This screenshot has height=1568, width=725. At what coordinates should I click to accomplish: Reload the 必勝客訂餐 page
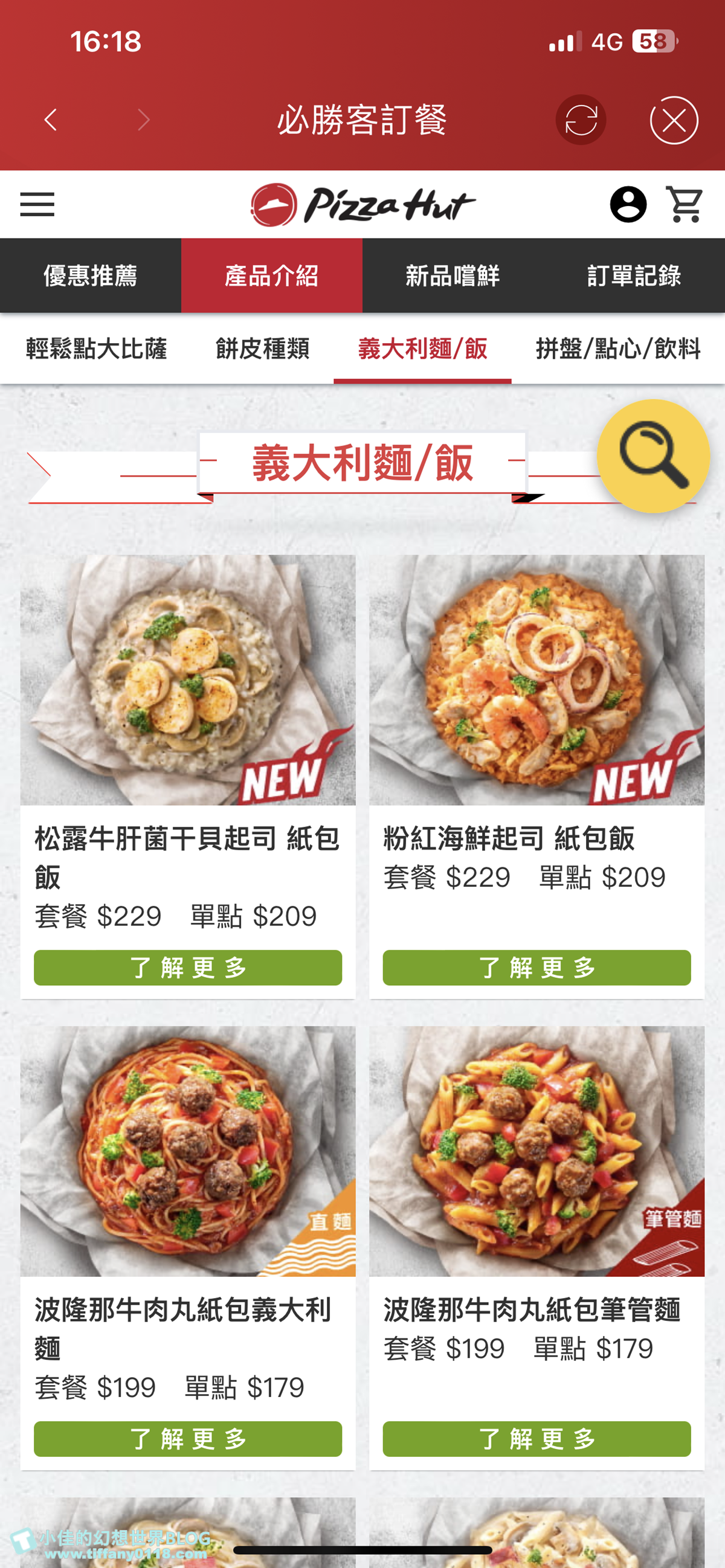pos(580,120)
